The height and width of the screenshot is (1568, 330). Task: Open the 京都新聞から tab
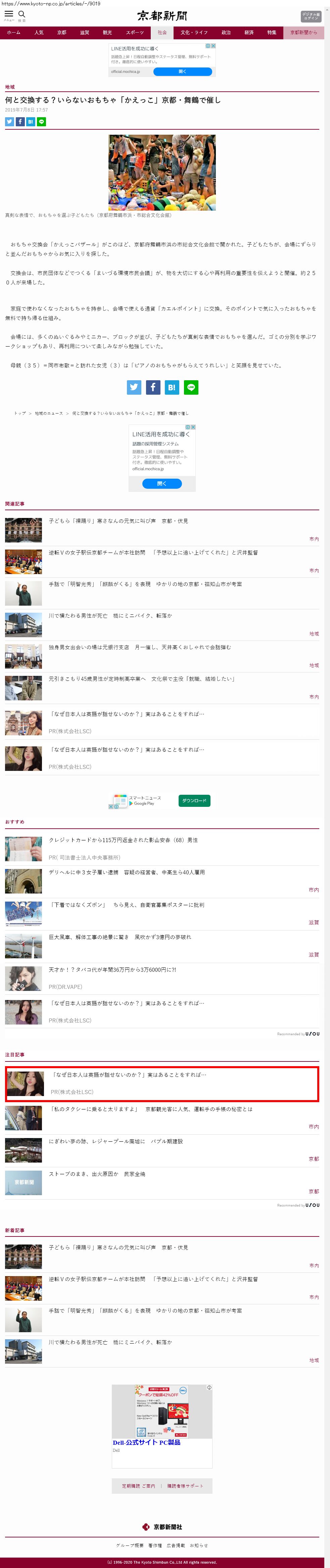(303, 32)
